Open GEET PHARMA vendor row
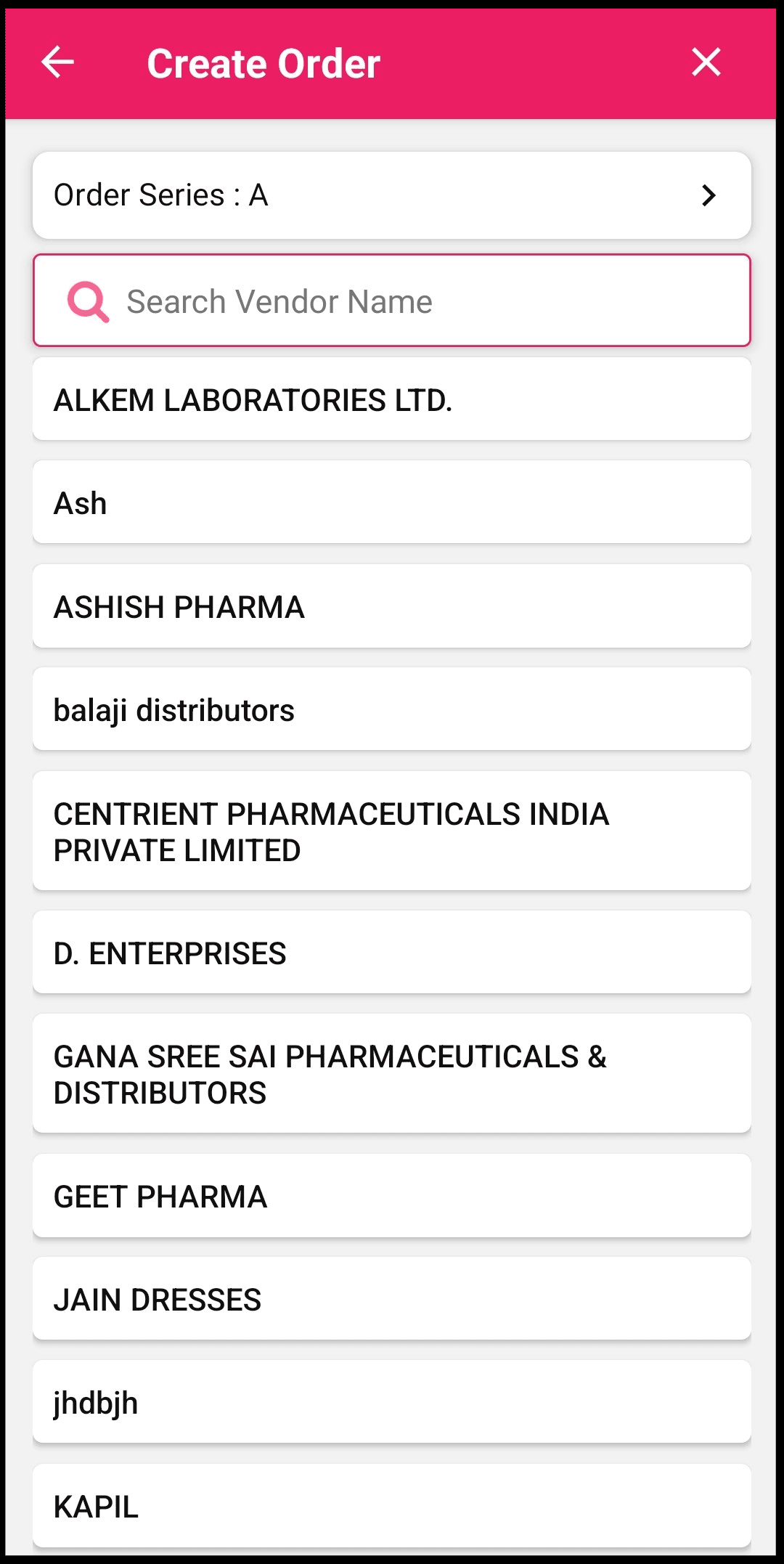Image resolution: width=784 pixels, height=1564 pixels. [x=392, y=1196]
